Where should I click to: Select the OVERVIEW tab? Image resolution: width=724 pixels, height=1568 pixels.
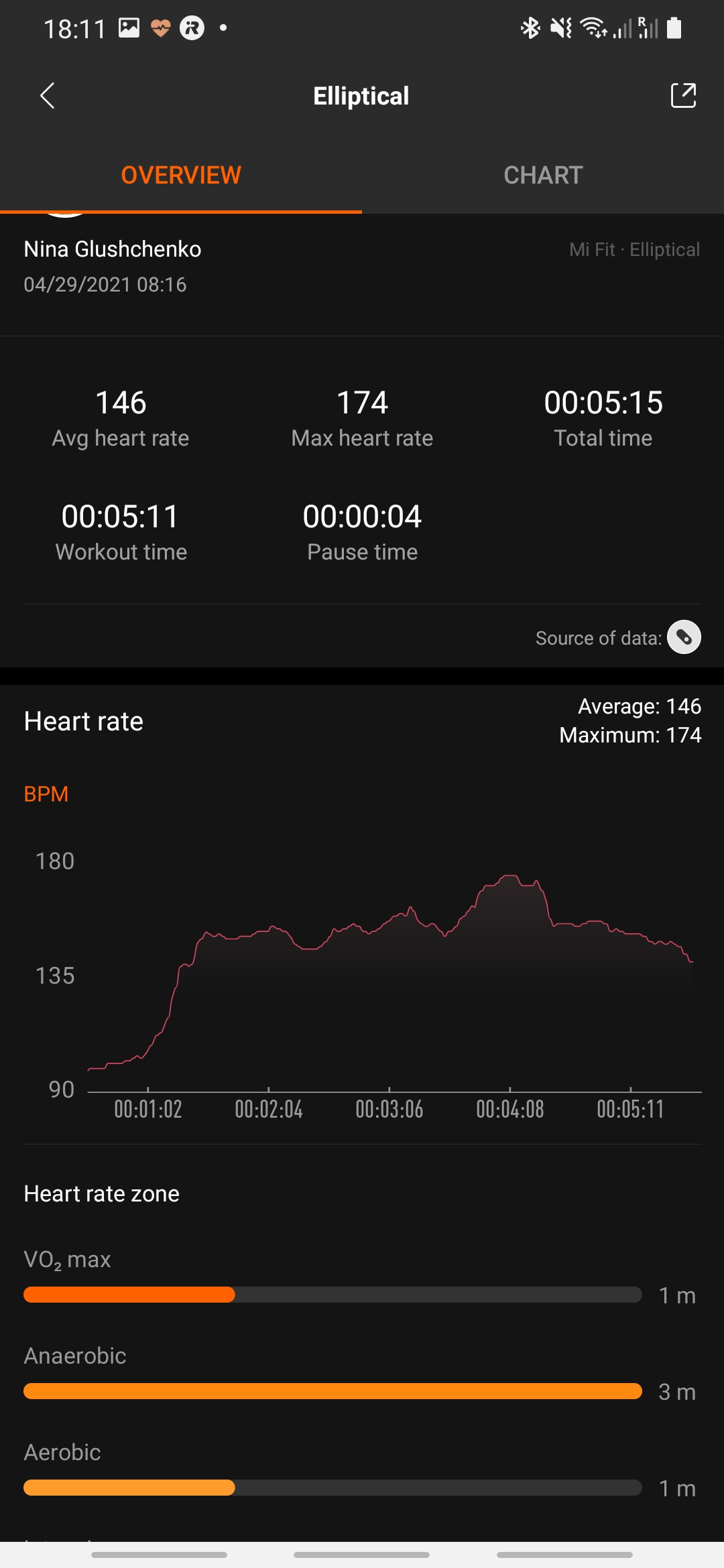tap(181, 176)
